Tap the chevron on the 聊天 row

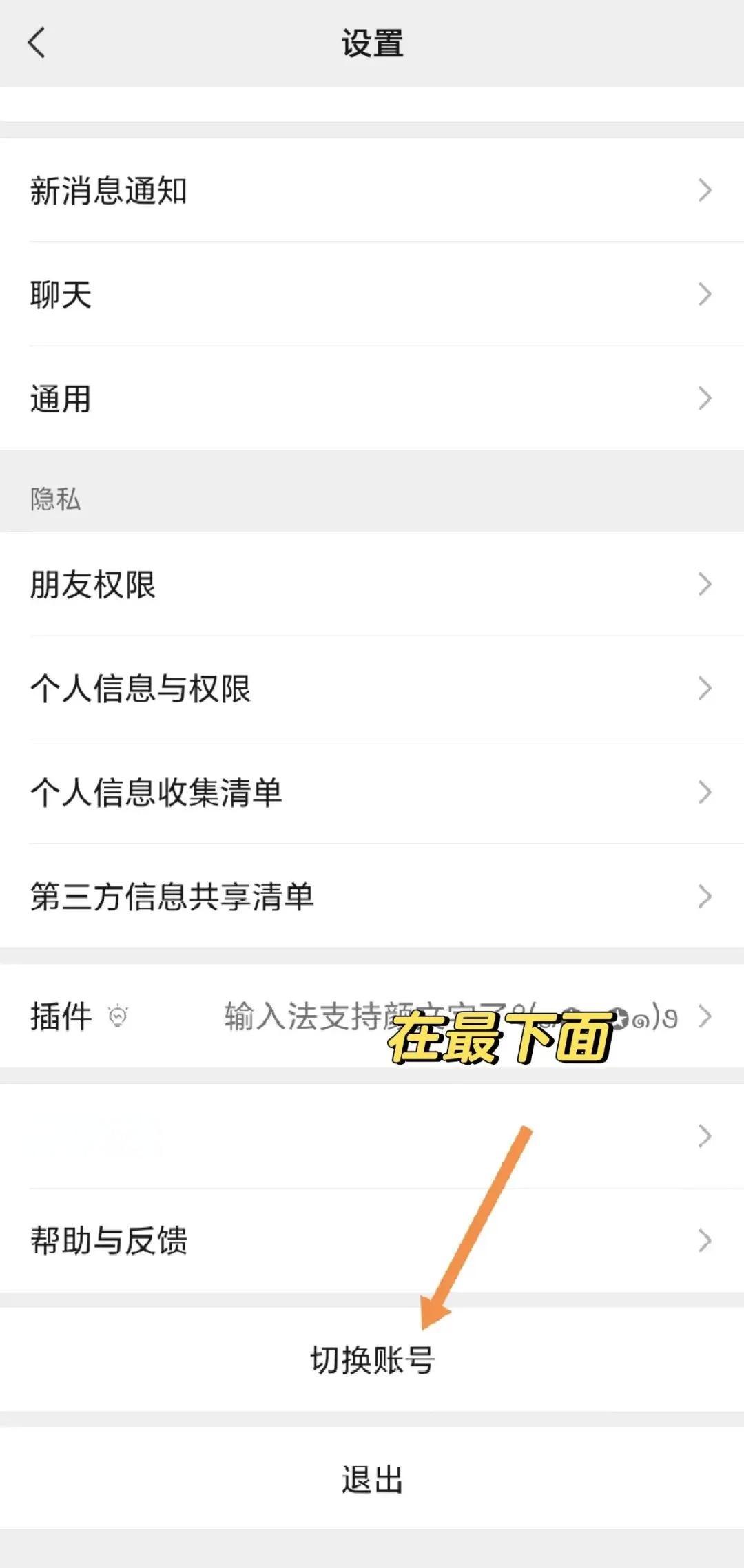click(x=704, y=295)
